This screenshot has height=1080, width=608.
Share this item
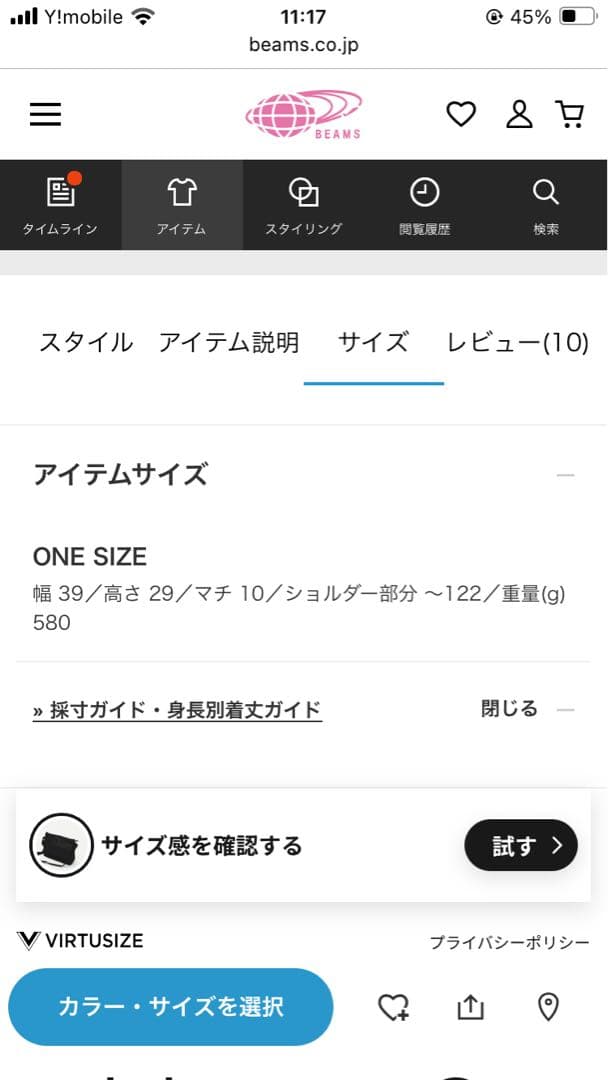tap(470, 1008)
